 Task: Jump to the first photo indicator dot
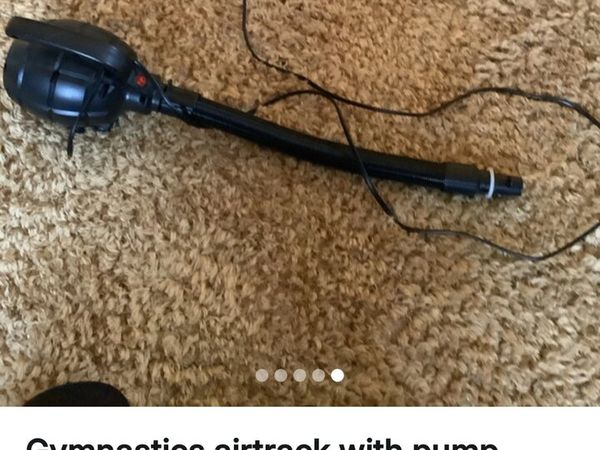click(x=262, y=375)
